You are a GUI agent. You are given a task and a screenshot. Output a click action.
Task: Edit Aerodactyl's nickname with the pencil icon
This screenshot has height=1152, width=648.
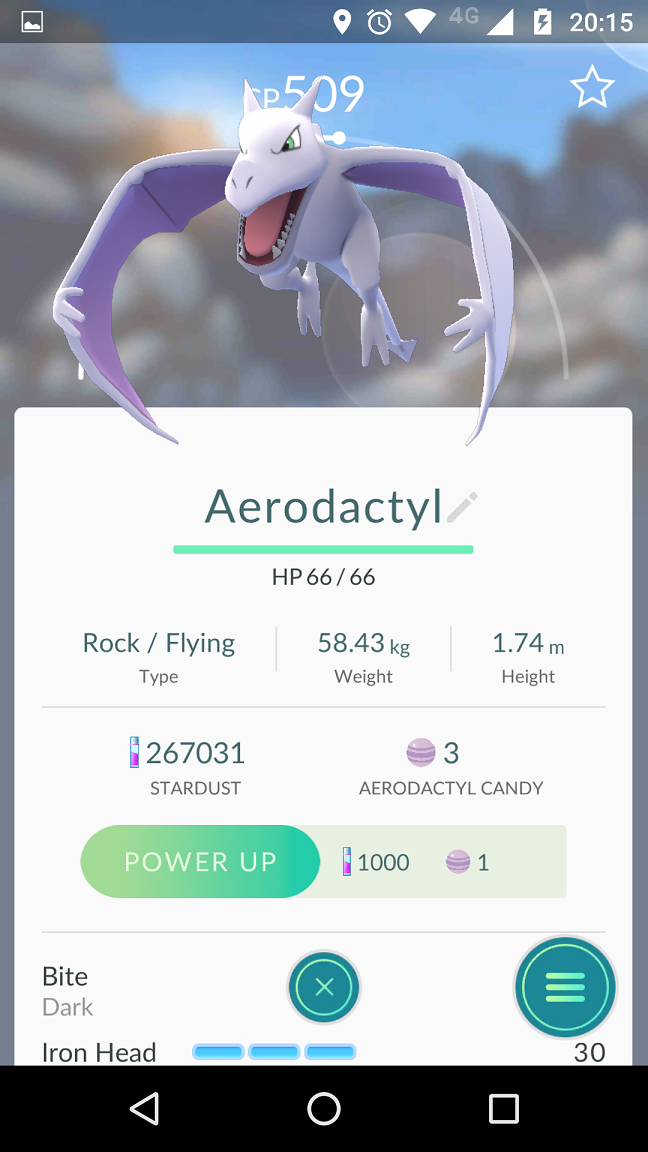(462, 508)
